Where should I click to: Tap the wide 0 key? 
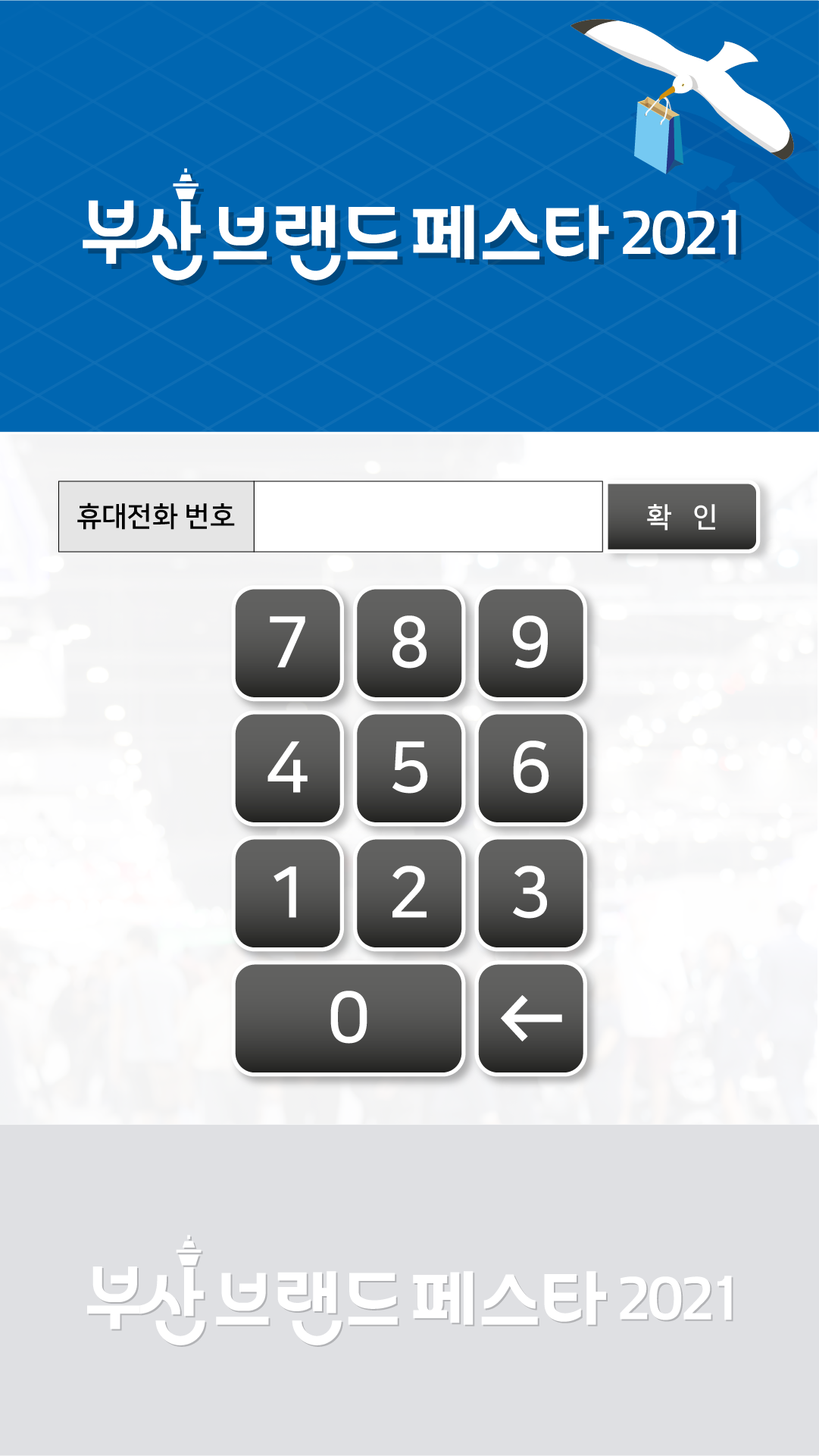(349, 1018)
